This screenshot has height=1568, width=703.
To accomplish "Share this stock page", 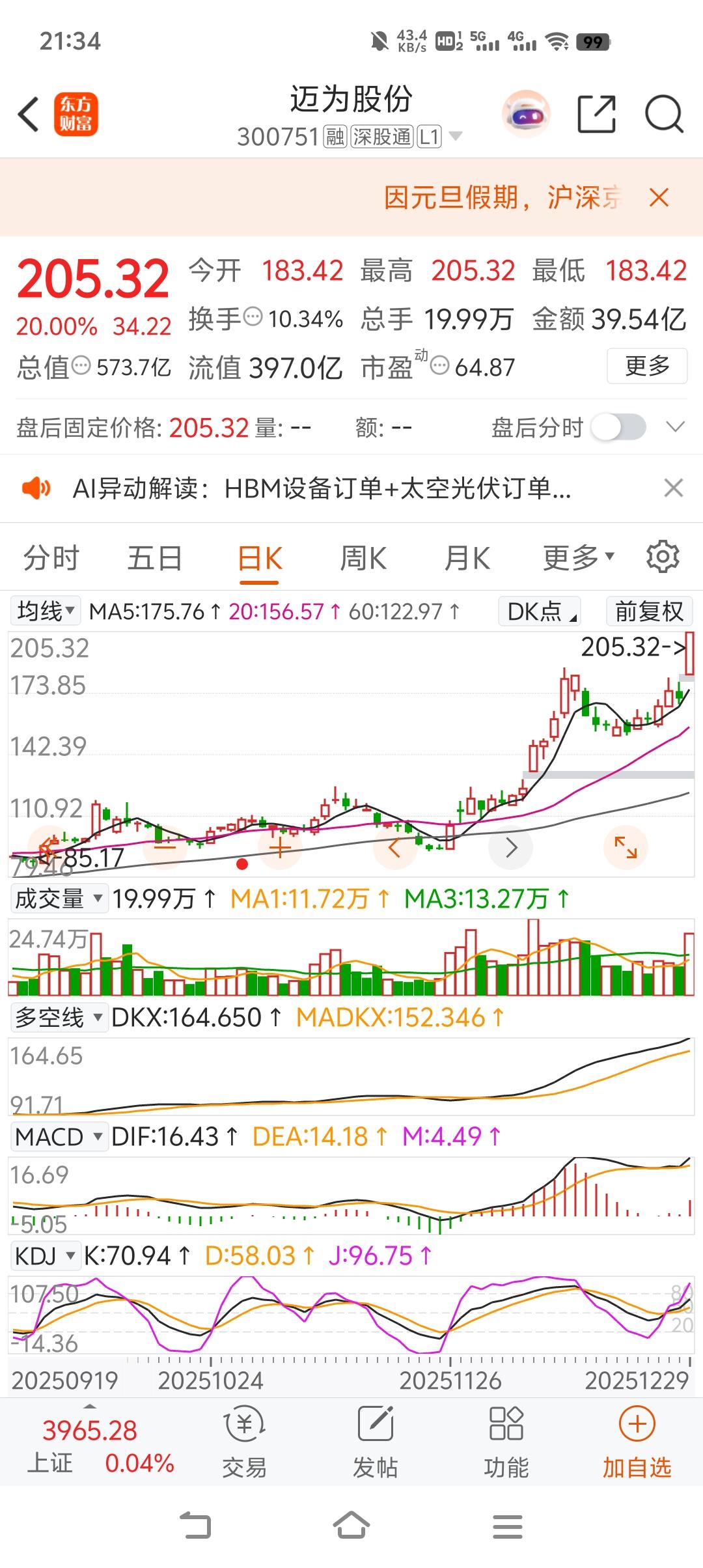I will (596, 115).
